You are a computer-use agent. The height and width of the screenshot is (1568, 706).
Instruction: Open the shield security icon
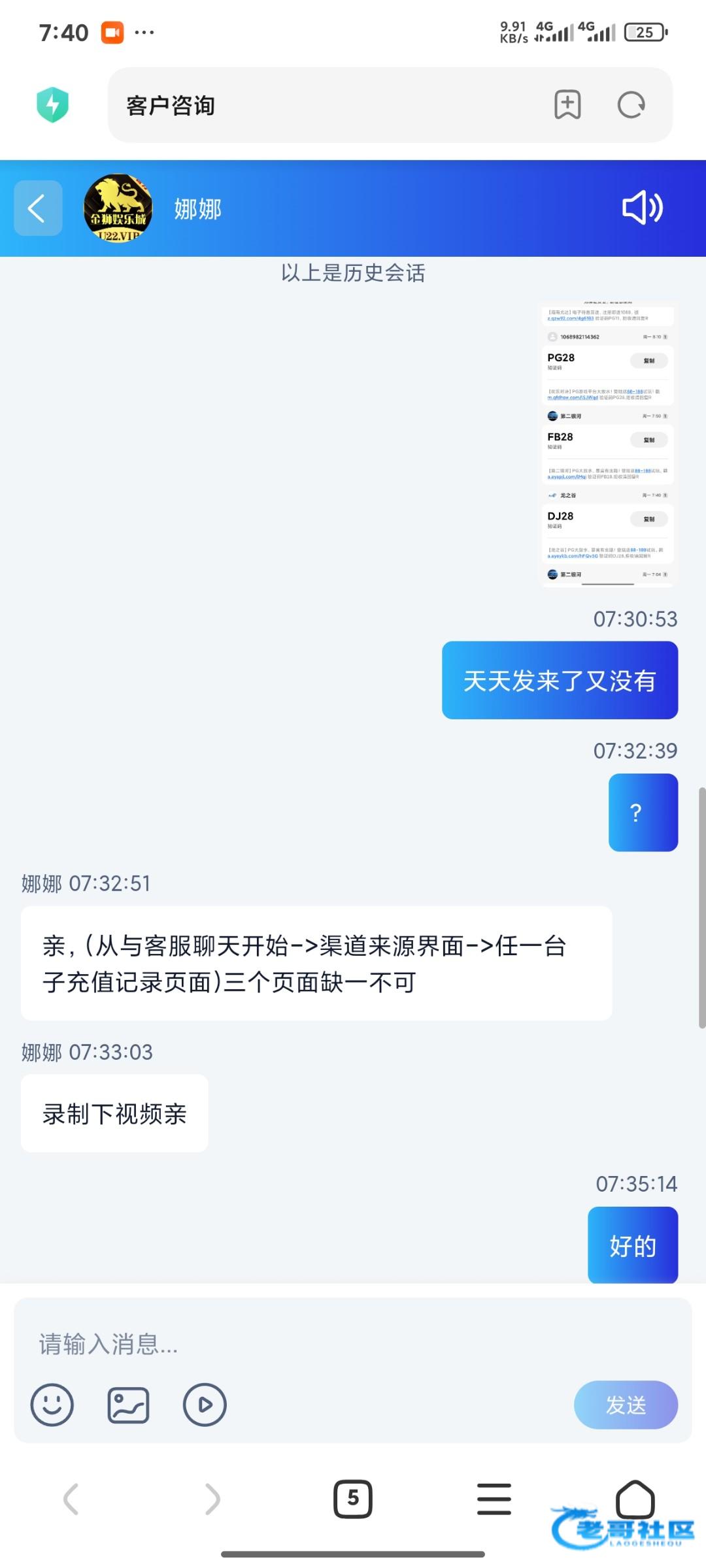pos(53,105)
